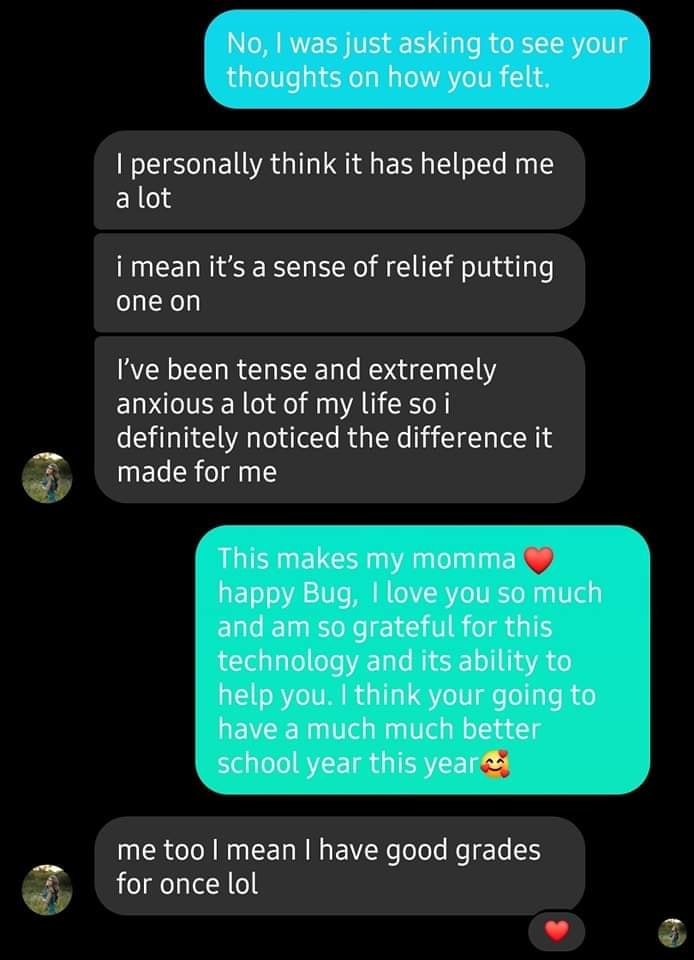Open sender's avatar beside "made for me" message
Image resolution: width=694 pixels, height=960 pixels.
(48, 477)
